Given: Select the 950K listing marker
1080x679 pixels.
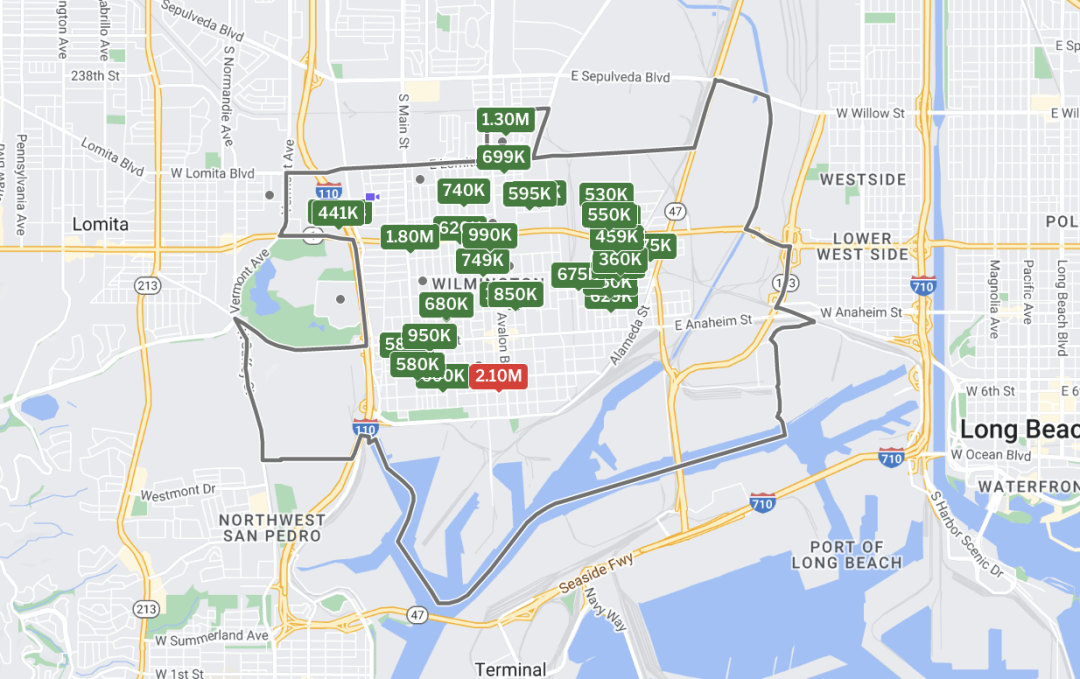Looking at the screenshot, I should pos(429,336).
